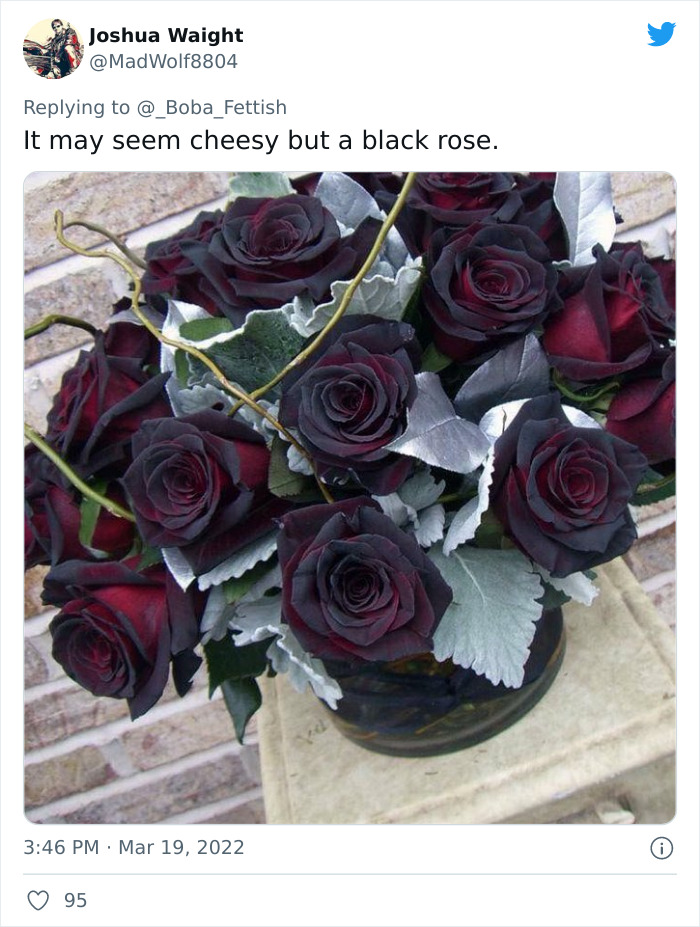Image resolution: width=700 pixels, height=927 pixels.
Task: View the black roses photo
Action: (350, 498)
